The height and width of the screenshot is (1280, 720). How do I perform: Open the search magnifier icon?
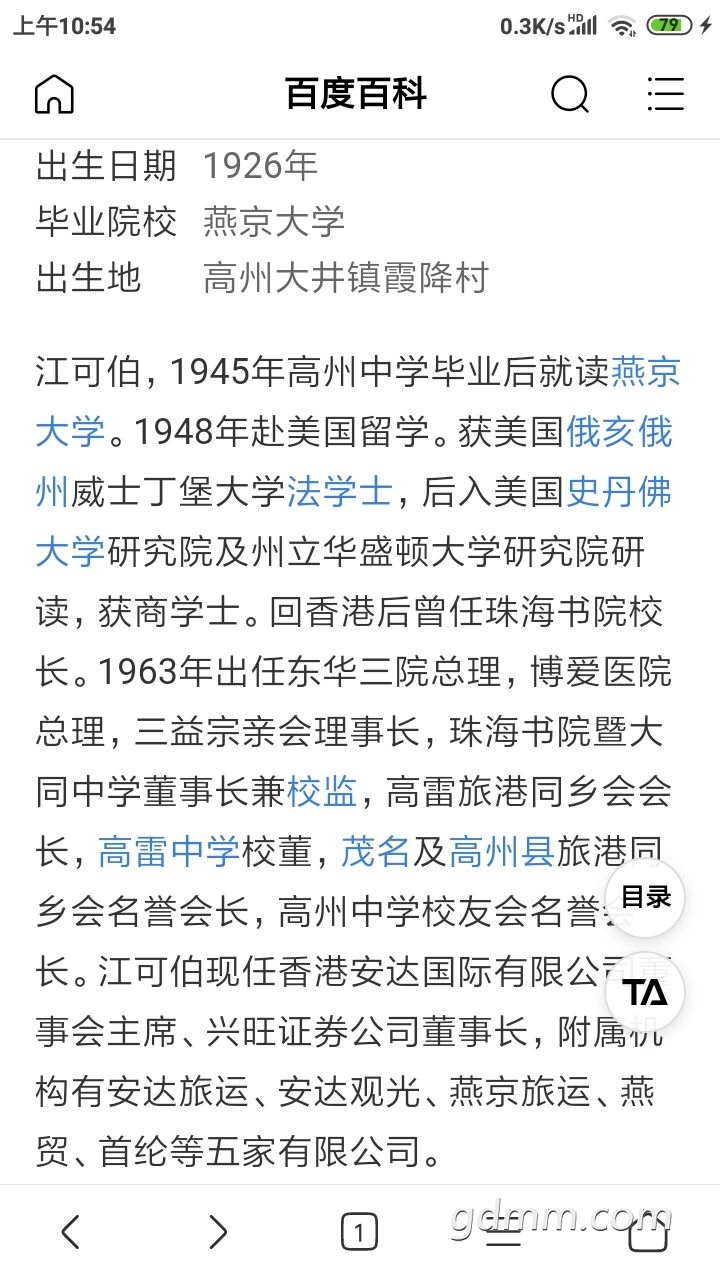point(570,95)
